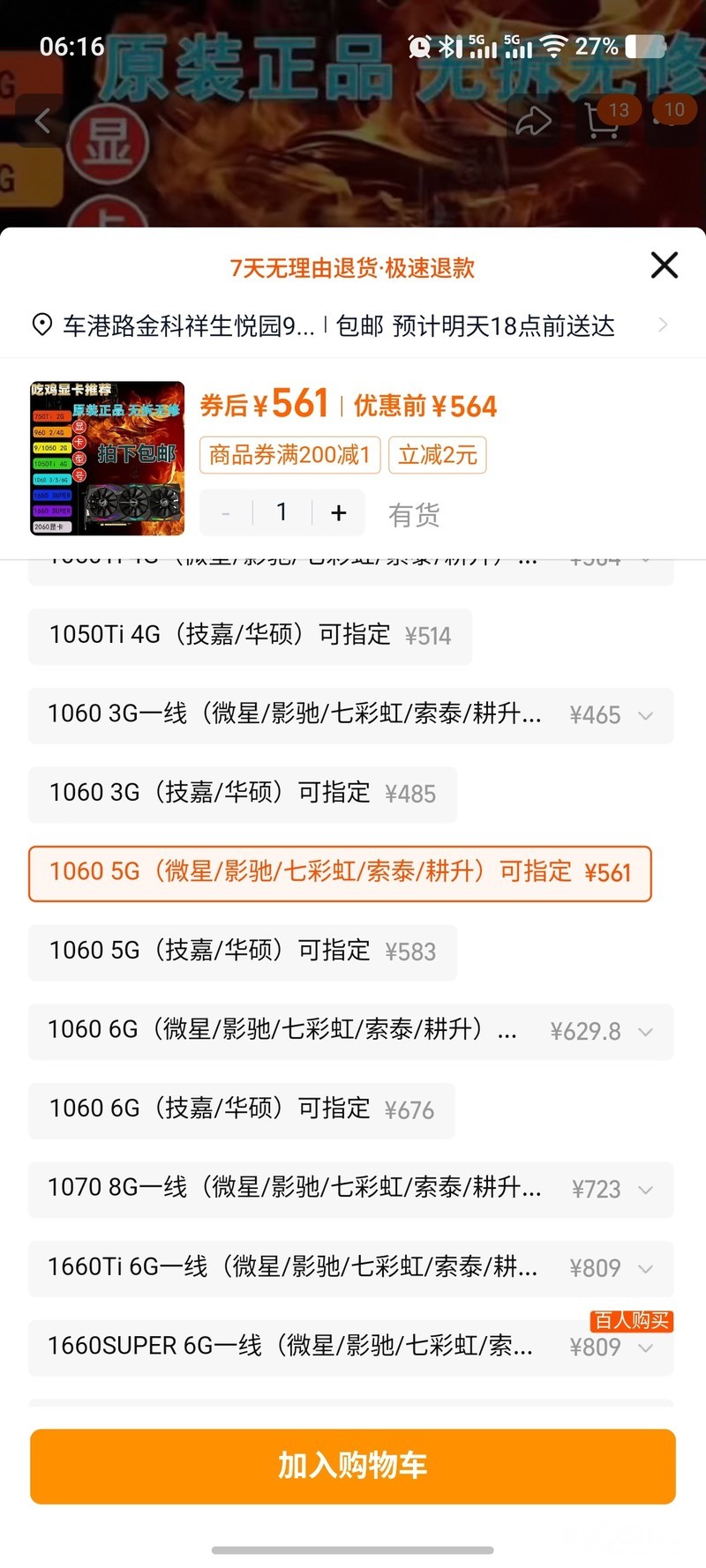Go back with the top-left arrow
Image resolution: width=706 pixels, height=1568 pixels.
pyautogui.click(x=42, y=120)
